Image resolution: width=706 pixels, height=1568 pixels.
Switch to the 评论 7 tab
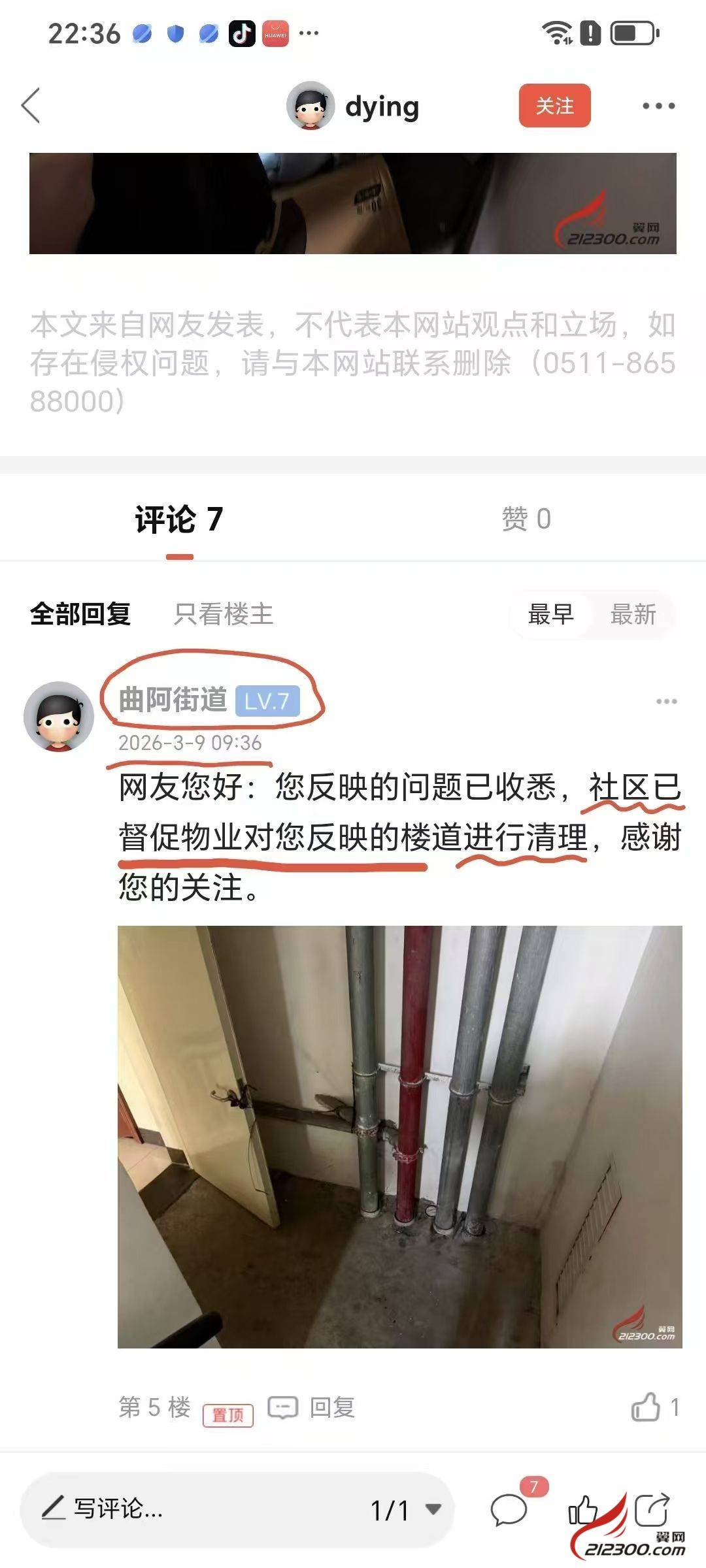[x=179, y=520]
